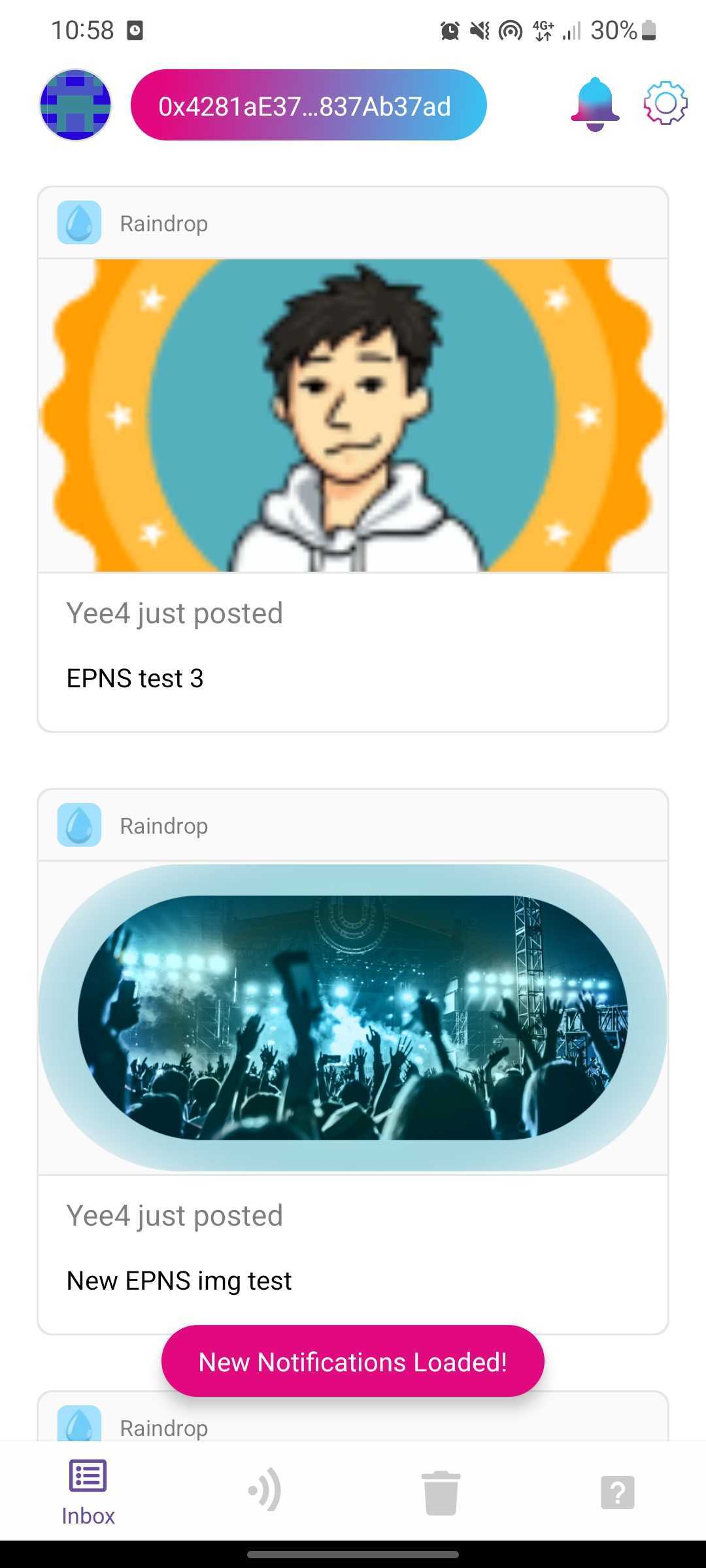Switch to the channels broadcast tab
The image size is (706, 1568).
(x=265, y=1491)
